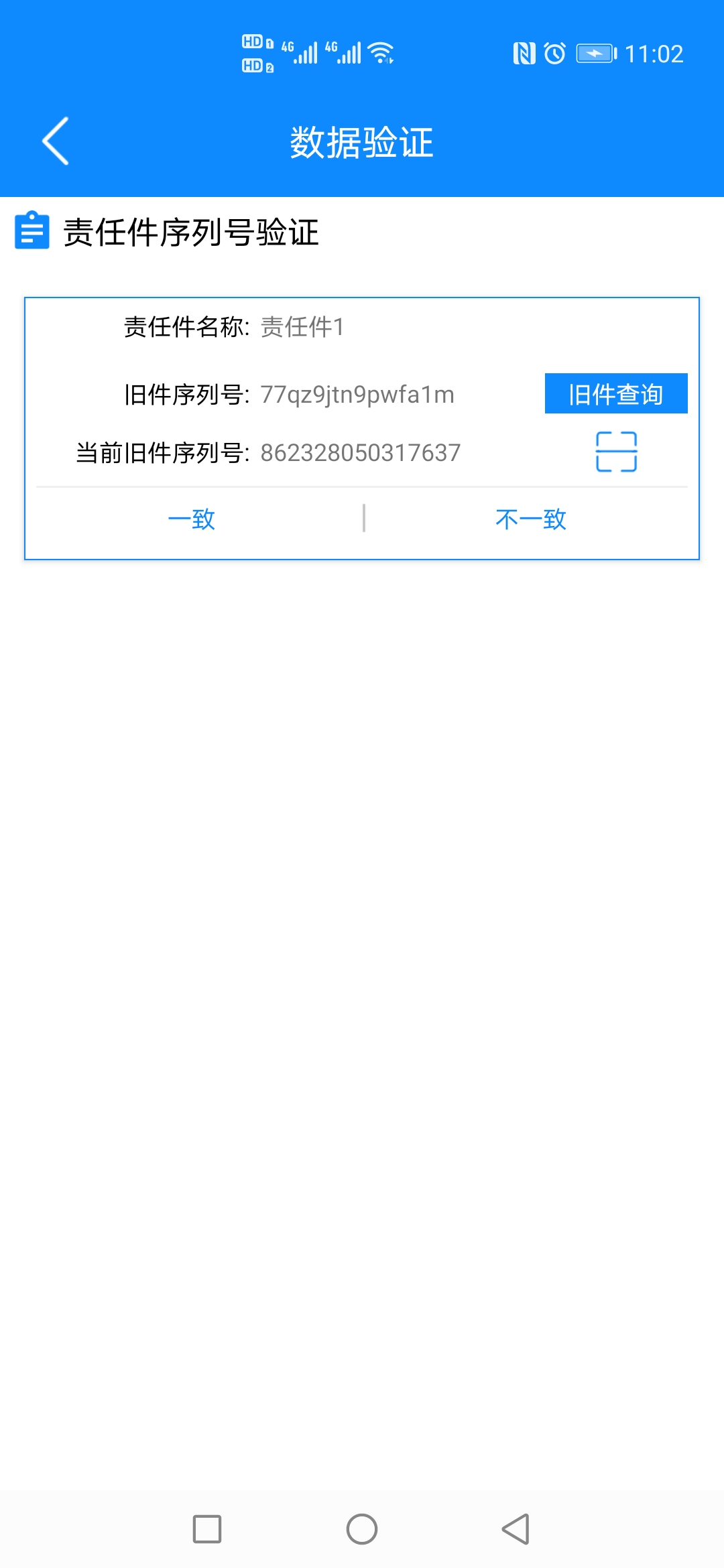The width and height of the screenshot is (724, 1568).
Task: Tap the system home button
Action: [x=362, y=1529]
